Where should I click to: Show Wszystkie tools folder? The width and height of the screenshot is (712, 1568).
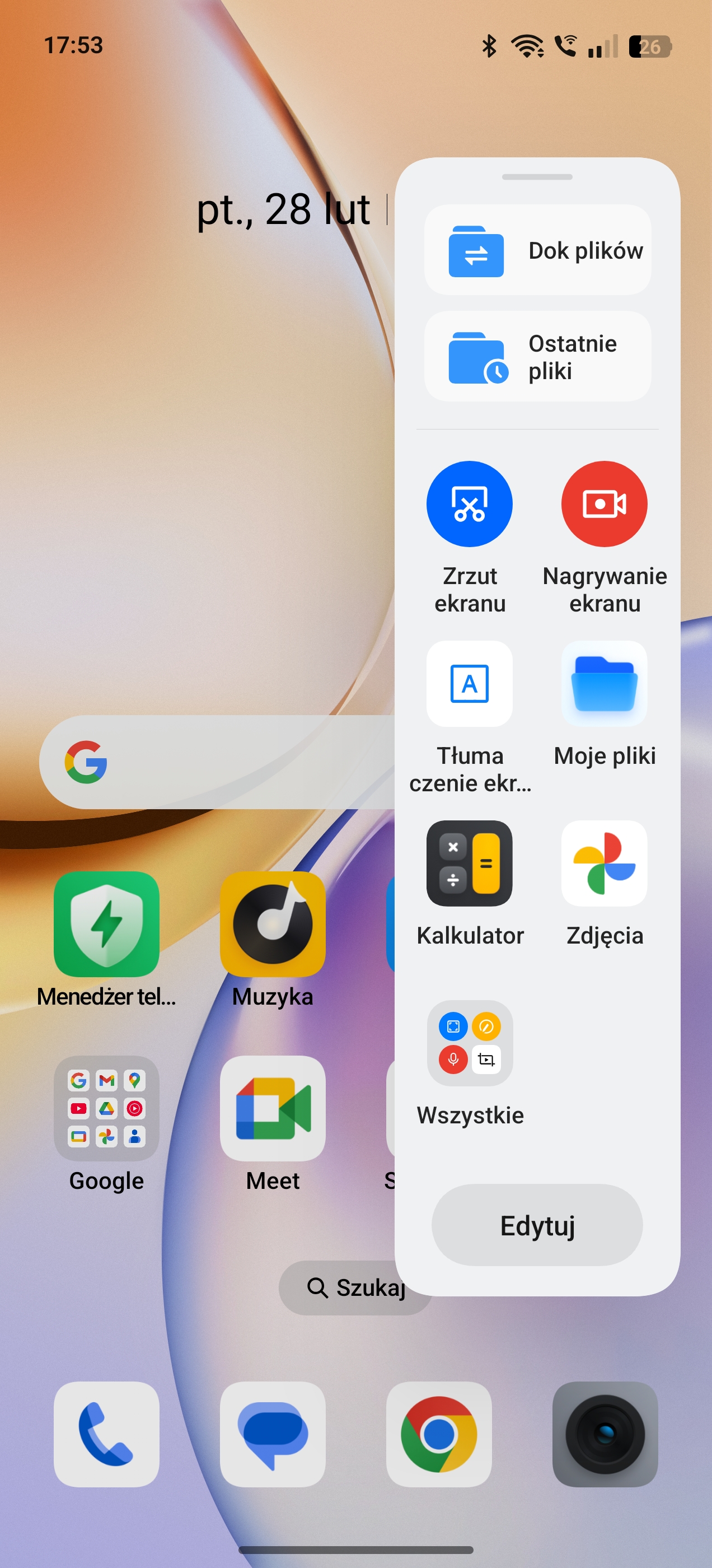point(469,1043)
